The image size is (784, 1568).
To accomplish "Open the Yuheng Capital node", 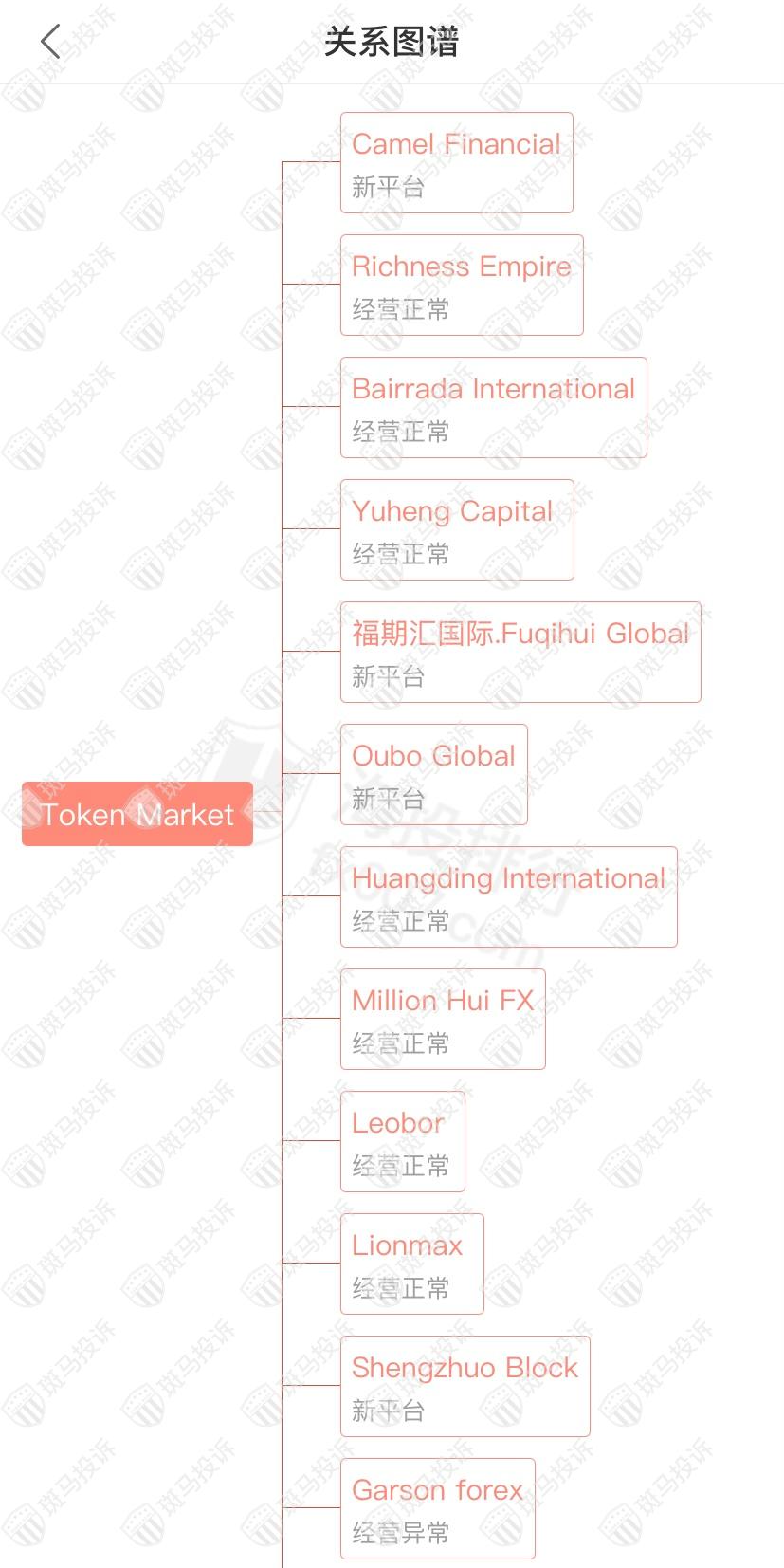I will point(457,529).
